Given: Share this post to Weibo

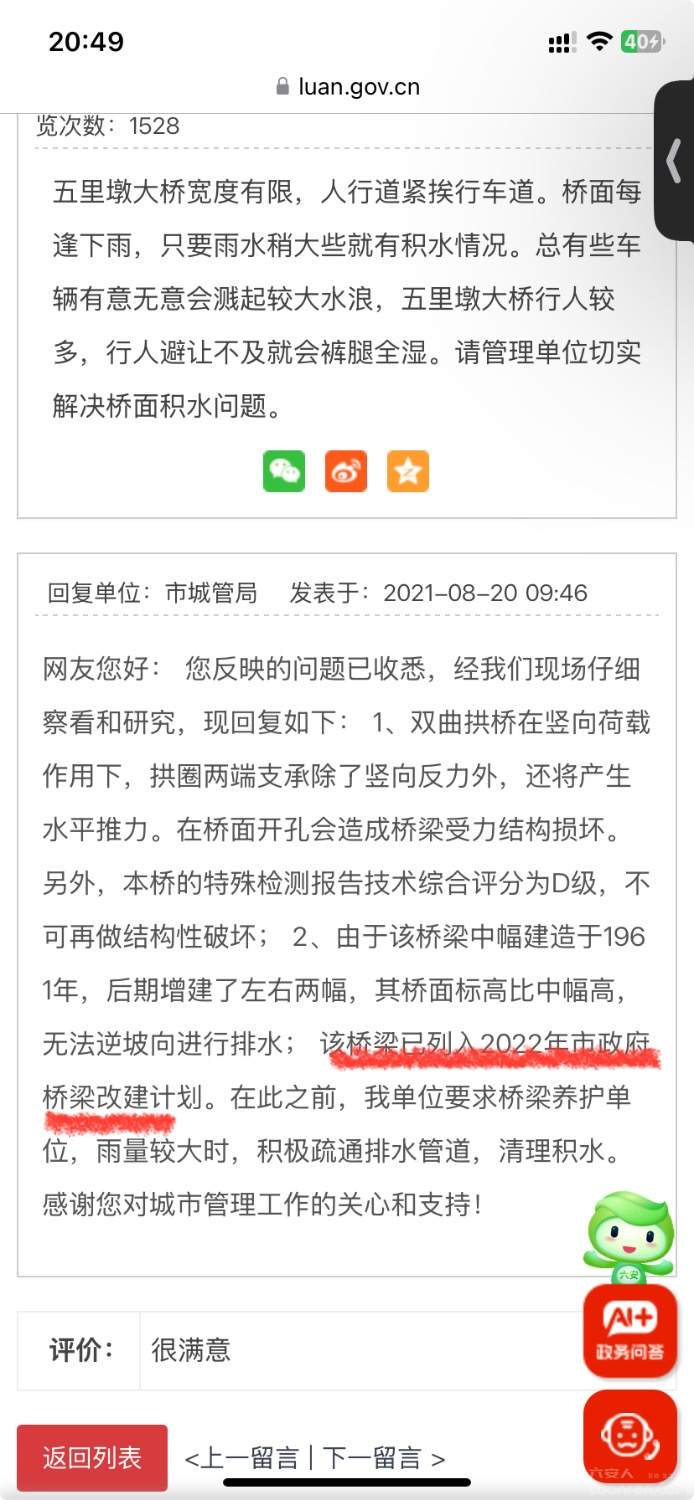Looking at the screenshot, I should click(x=346, y=471).
